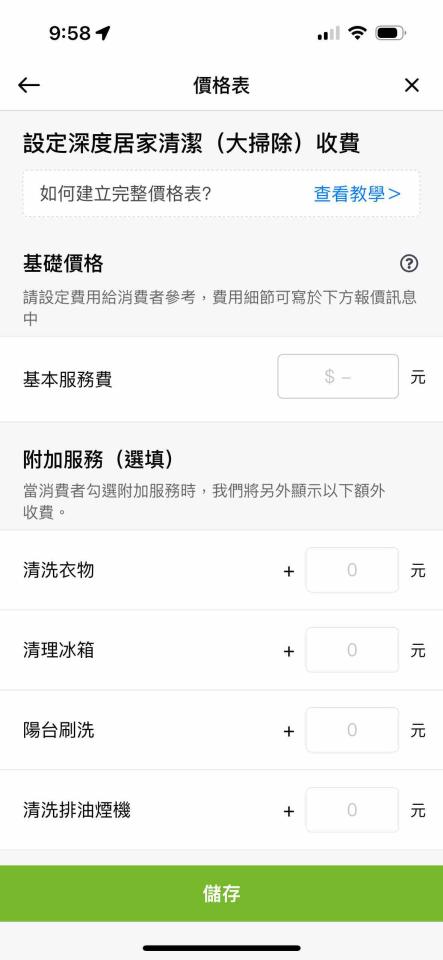Close the 價格表 page
This screenshot has width=443, height=960.
pyautogui.click(x=412, y=85)
